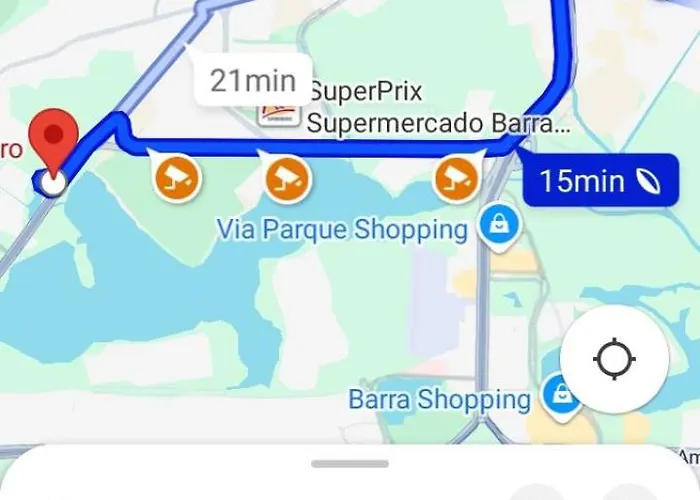
Task: Open the Via Parque Shopping place marker
Action: 497,227
